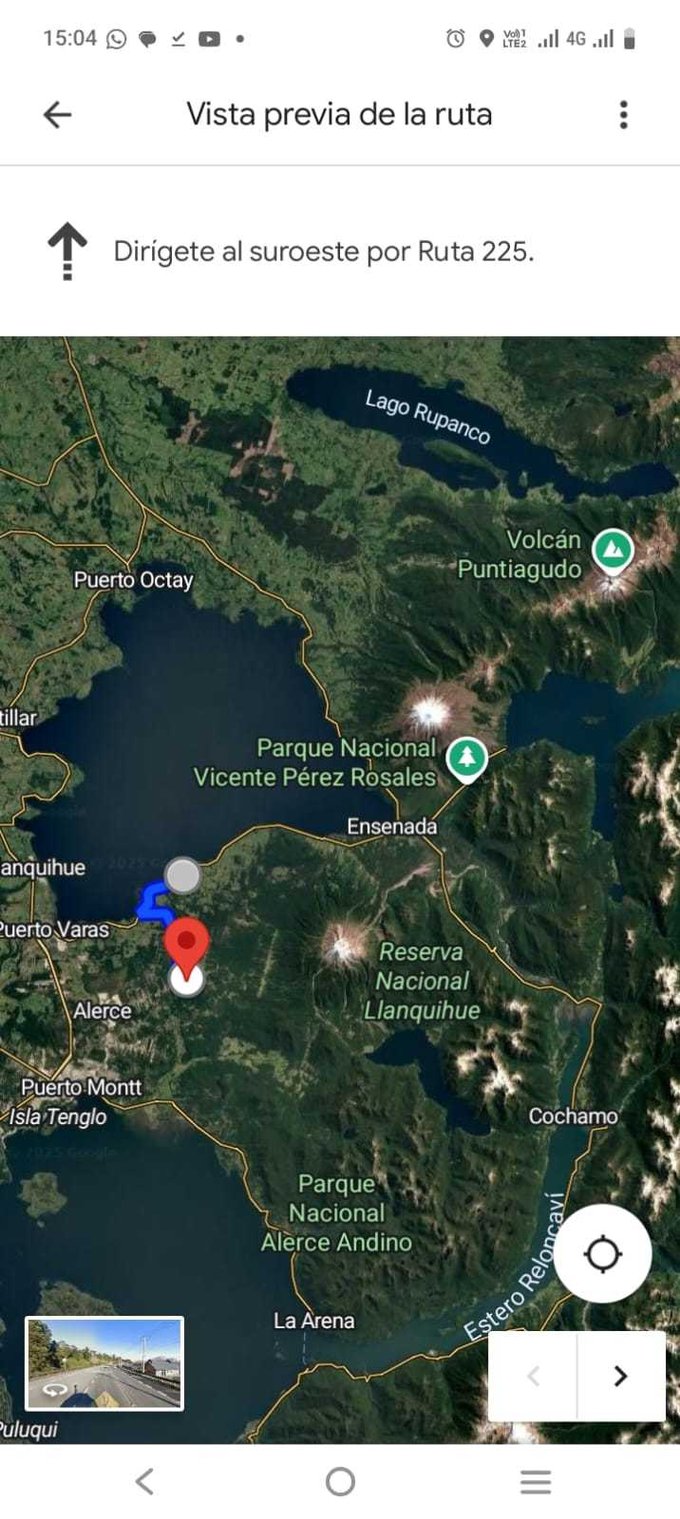Open recent apps from navigation bar

(x=535, y=1481)
